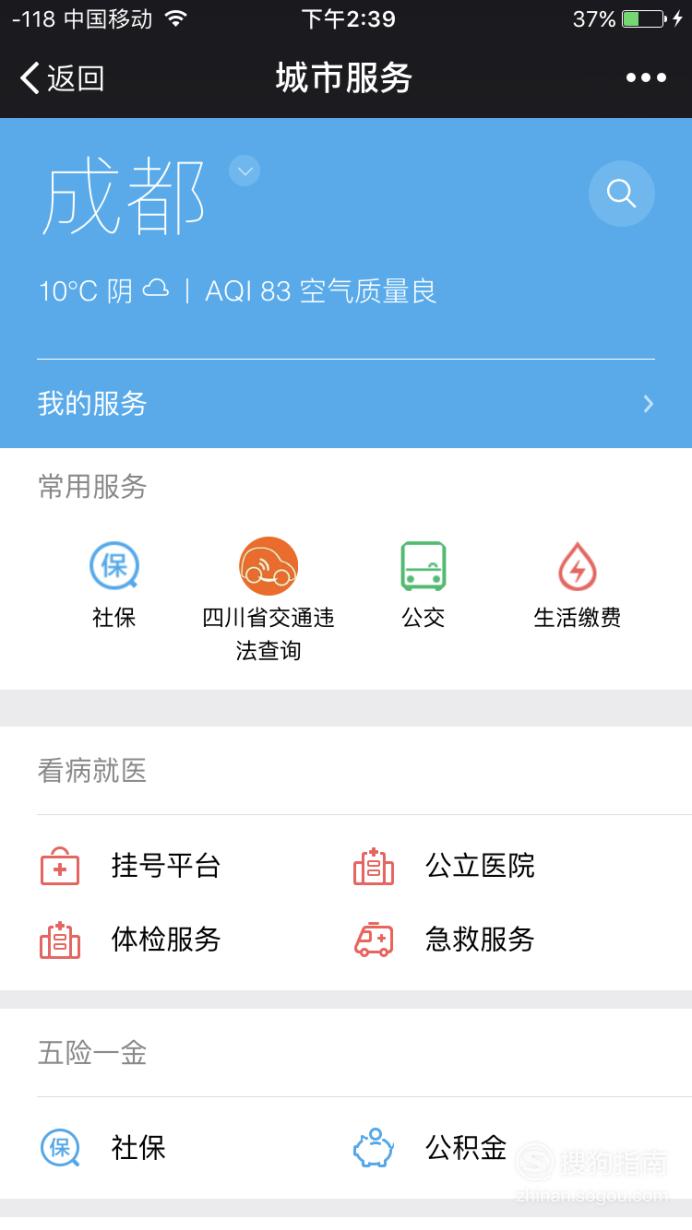Image resolution: width=692 pixels, height=1230 pixels.
Task: Open 生活缴费 service
Action: coord(577,584)
